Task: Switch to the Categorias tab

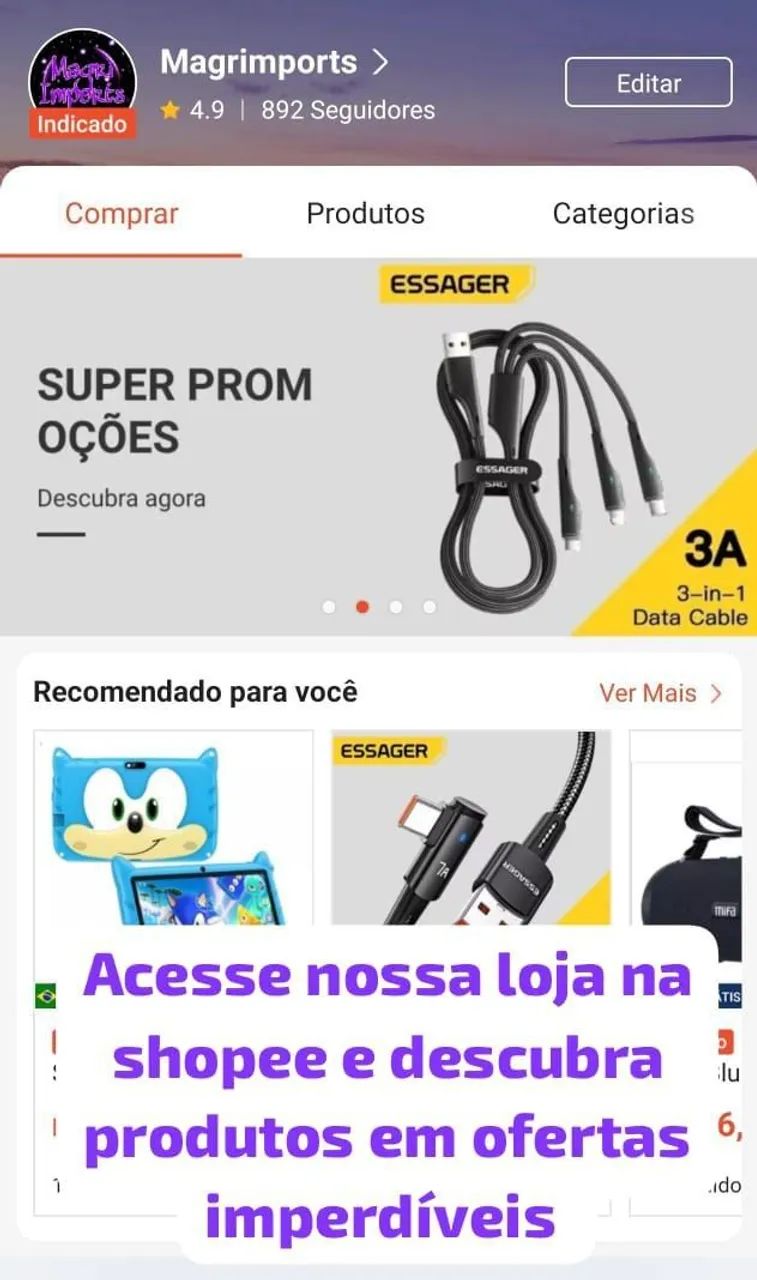Action: click(x=624, y=213)
